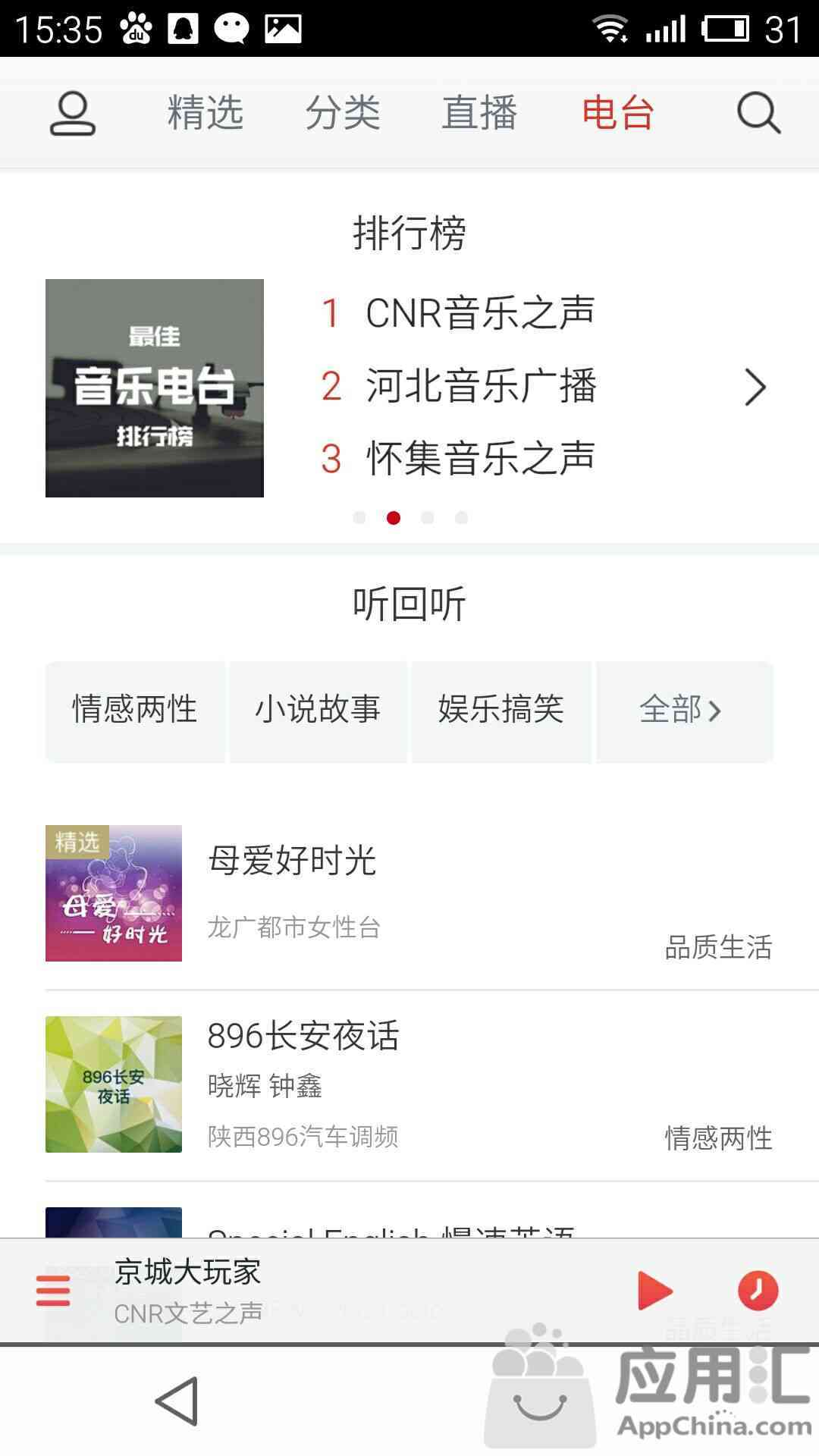The image size is (819, 1456).
Task: Open the timer clock icon
Action: [758, 1291]
